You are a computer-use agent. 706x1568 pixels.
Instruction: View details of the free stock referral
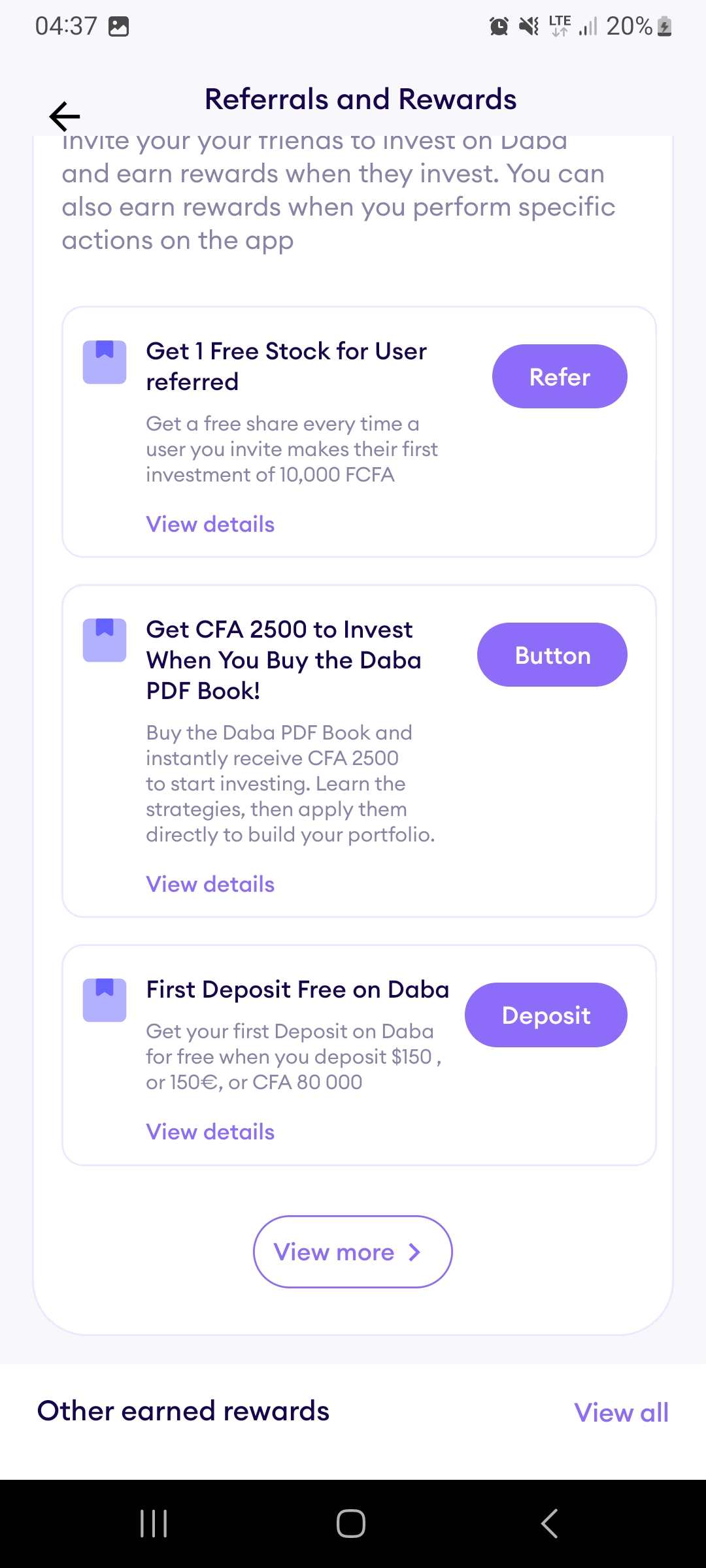point(210,524)
